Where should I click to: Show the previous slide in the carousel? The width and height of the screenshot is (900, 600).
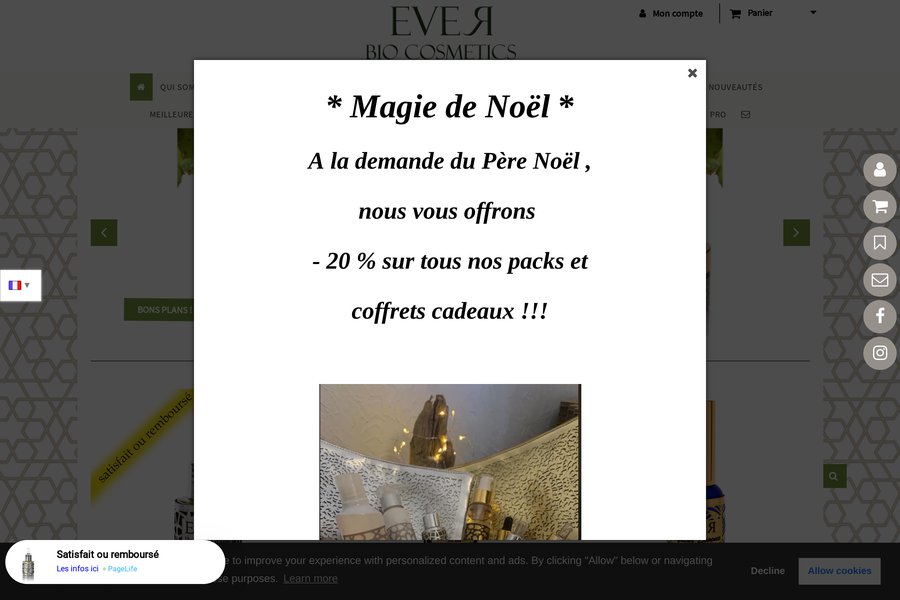[104, 233]
